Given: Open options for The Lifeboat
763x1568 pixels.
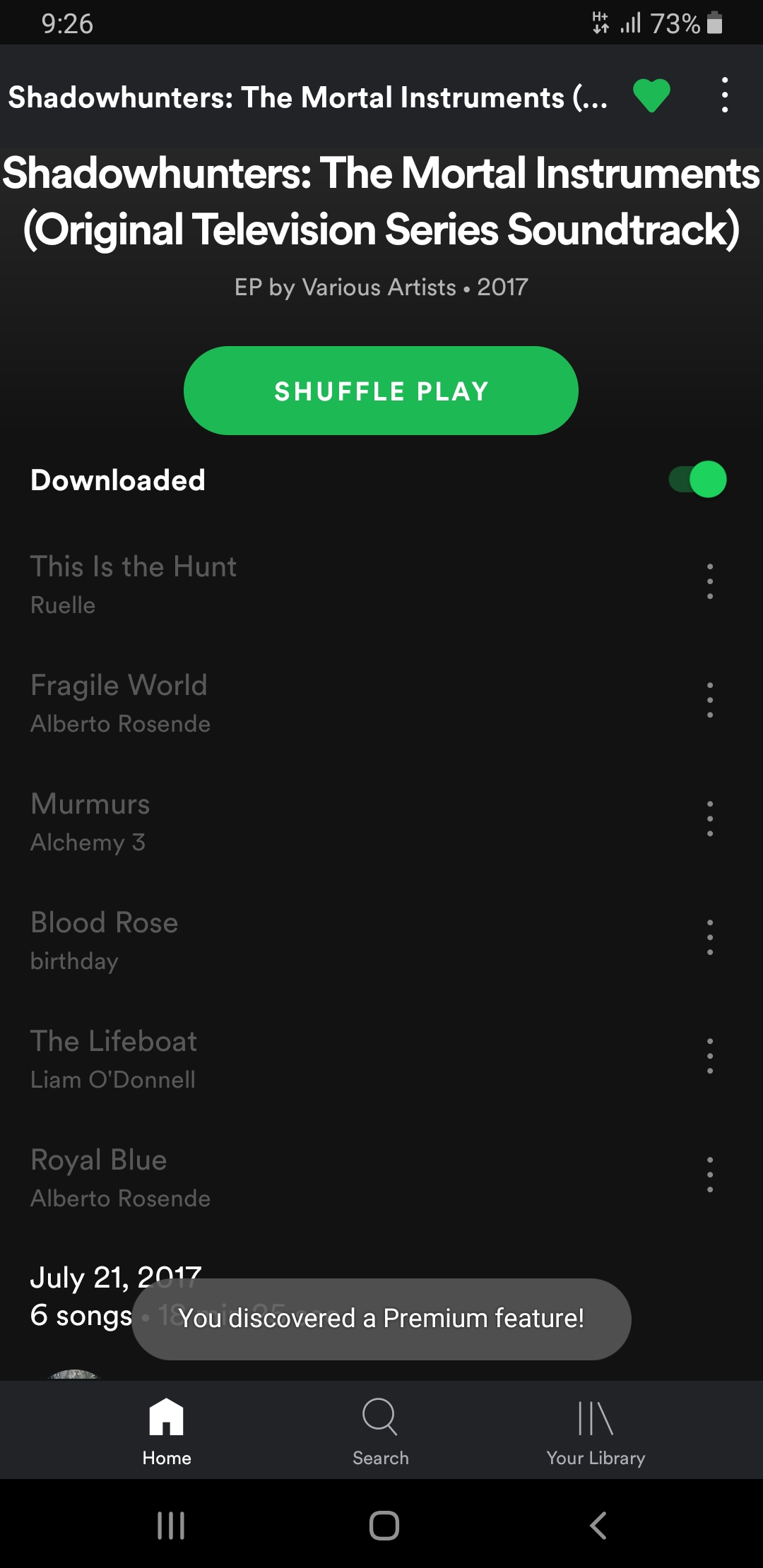Looking at the screenshot, I should pyautogui.click(x=709, y=1057).
